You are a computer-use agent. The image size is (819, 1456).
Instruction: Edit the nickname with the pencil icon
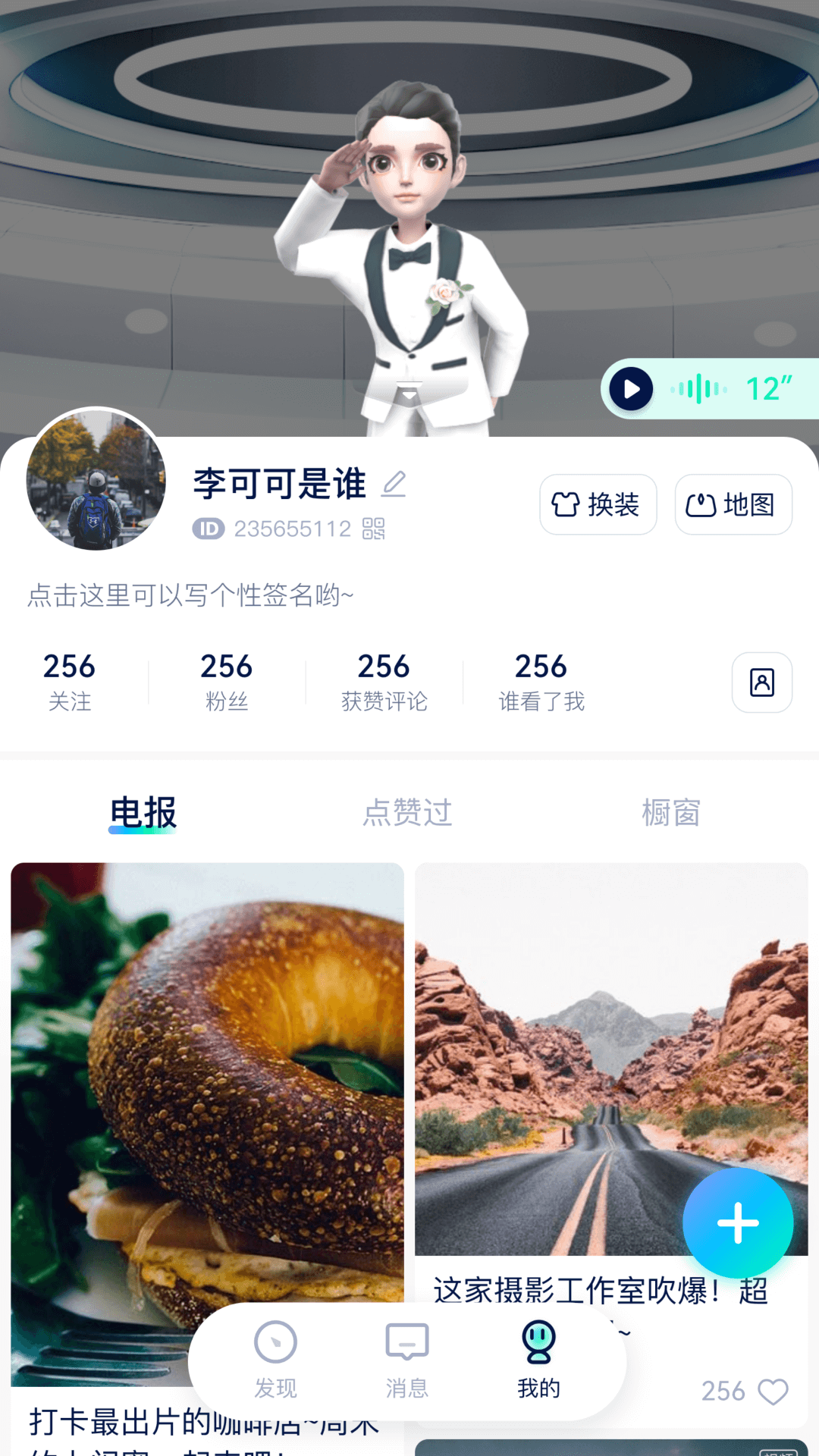[x=394, y=484]
